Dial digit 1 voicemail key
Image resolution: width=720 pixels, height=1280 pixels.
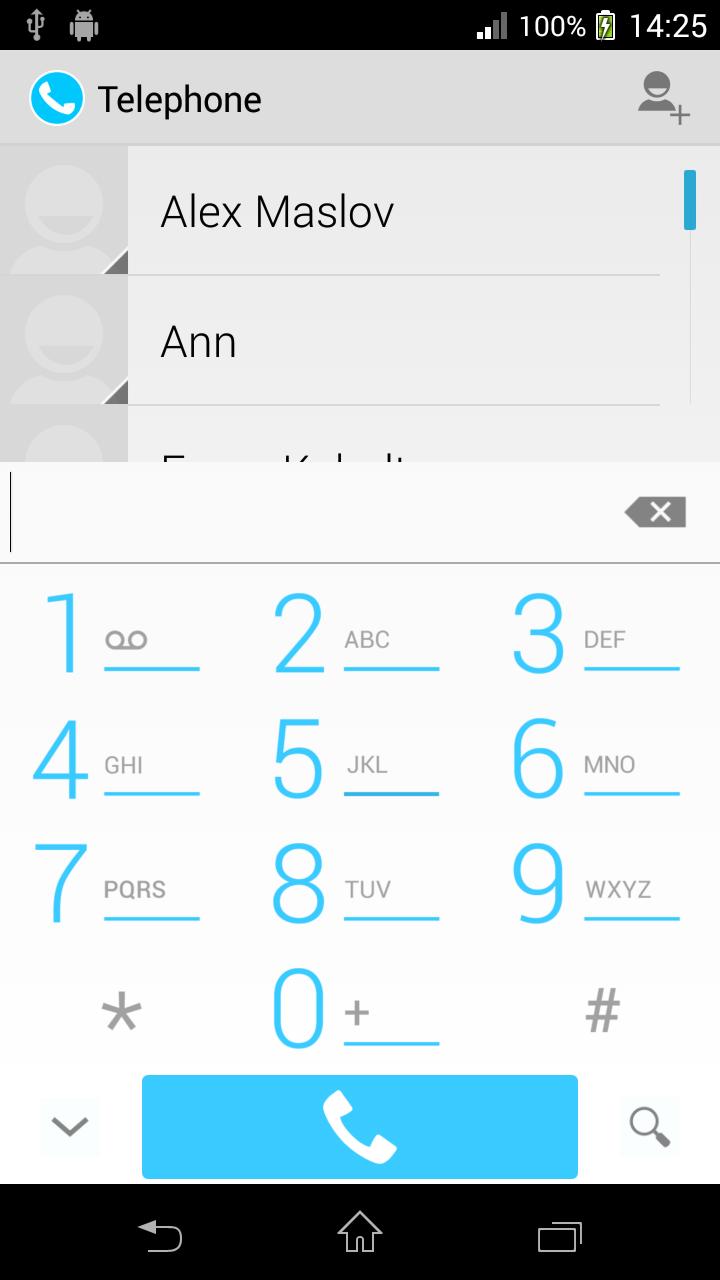[x=120, y=635]
